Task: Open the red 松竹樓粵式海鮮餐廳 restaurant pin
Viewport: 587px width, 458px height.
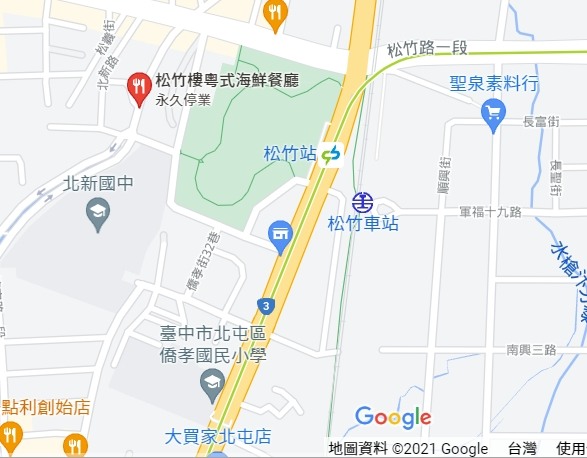Action: pos(139,89)
